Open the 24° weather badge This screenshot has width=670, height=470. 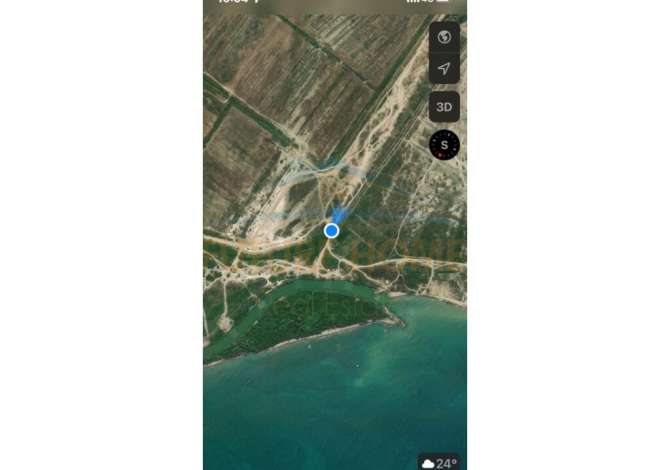(x=439, y=463)
